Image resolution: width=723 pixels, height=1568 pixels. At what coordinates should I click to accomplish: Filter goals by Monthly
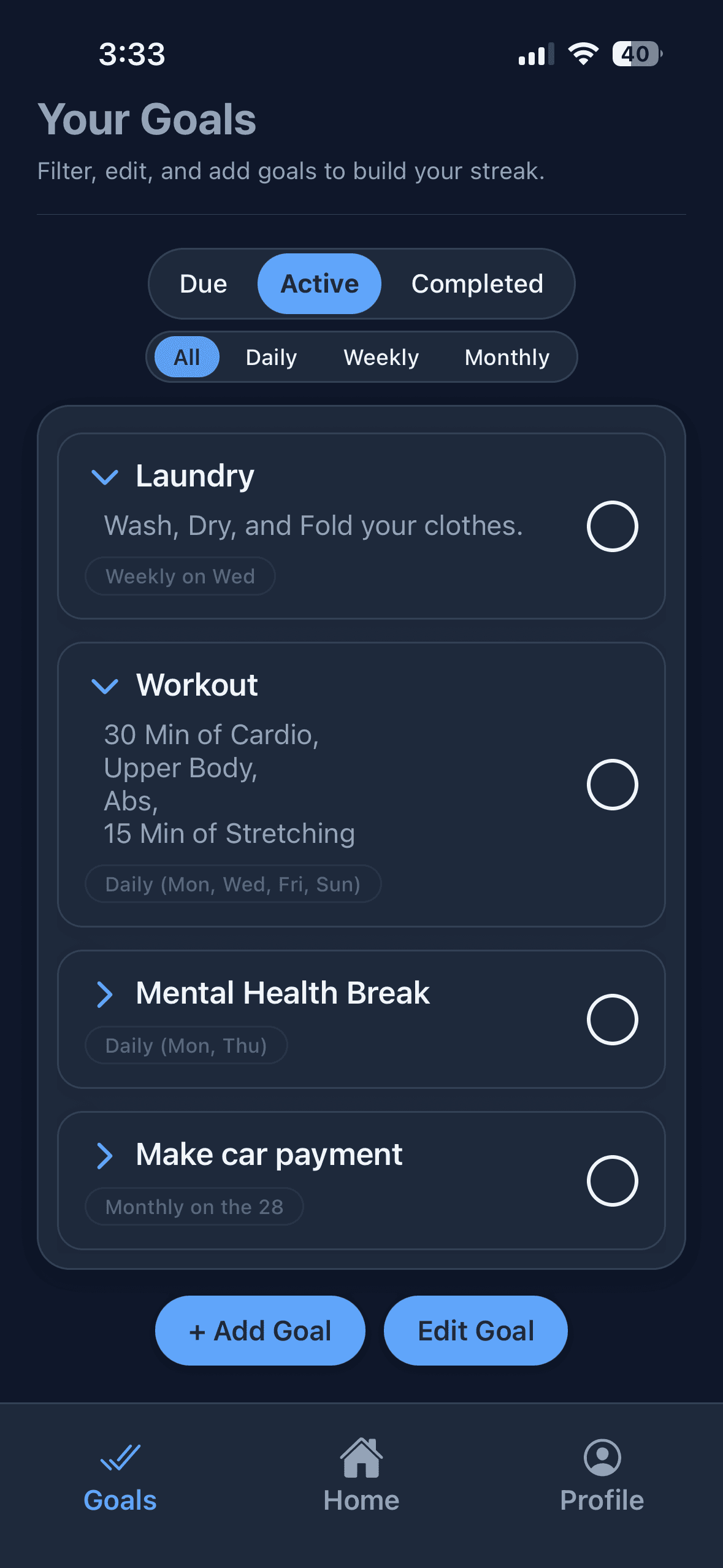507,357
